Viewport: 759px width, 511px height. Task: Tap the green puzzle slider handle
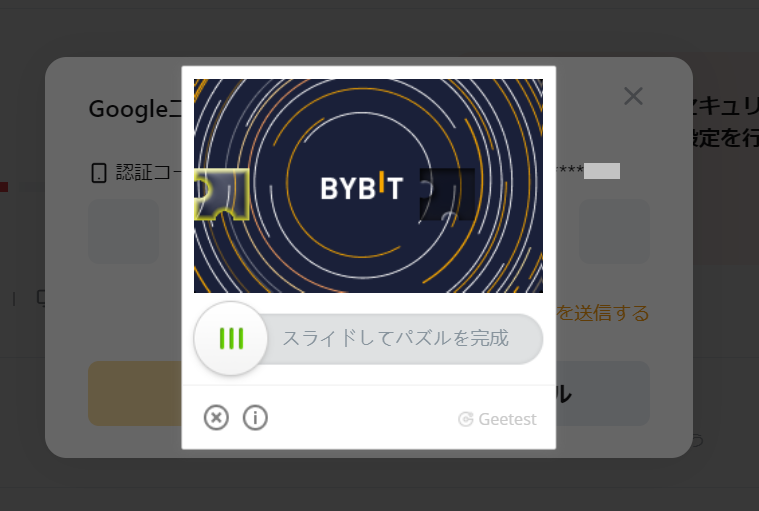coord(231,338)
